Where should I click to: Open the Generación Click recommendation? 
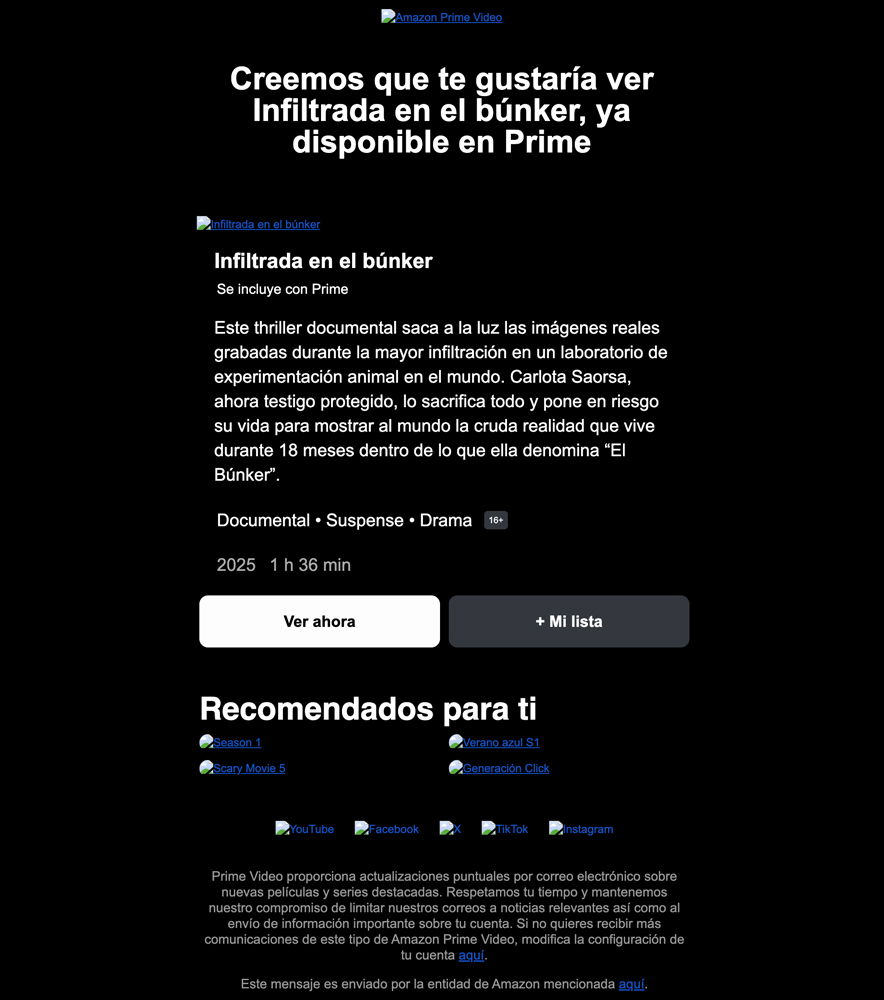(x=499, y=768)
